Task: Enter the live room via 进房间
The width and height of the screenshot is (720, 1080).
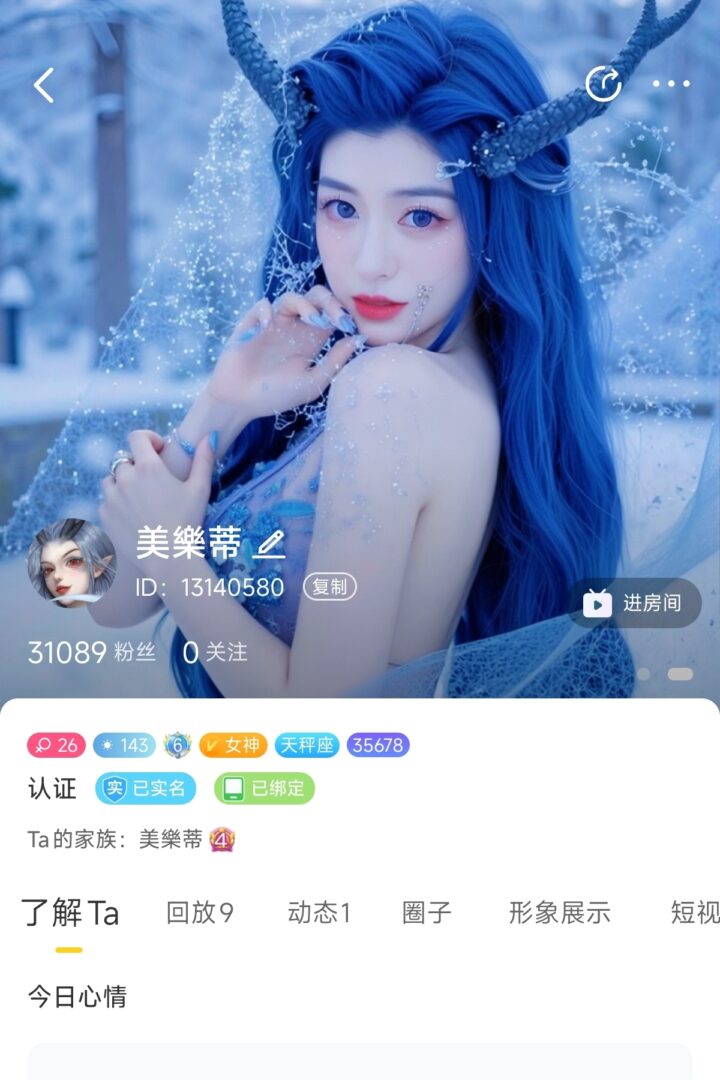Action: click(x=635, y=603)
